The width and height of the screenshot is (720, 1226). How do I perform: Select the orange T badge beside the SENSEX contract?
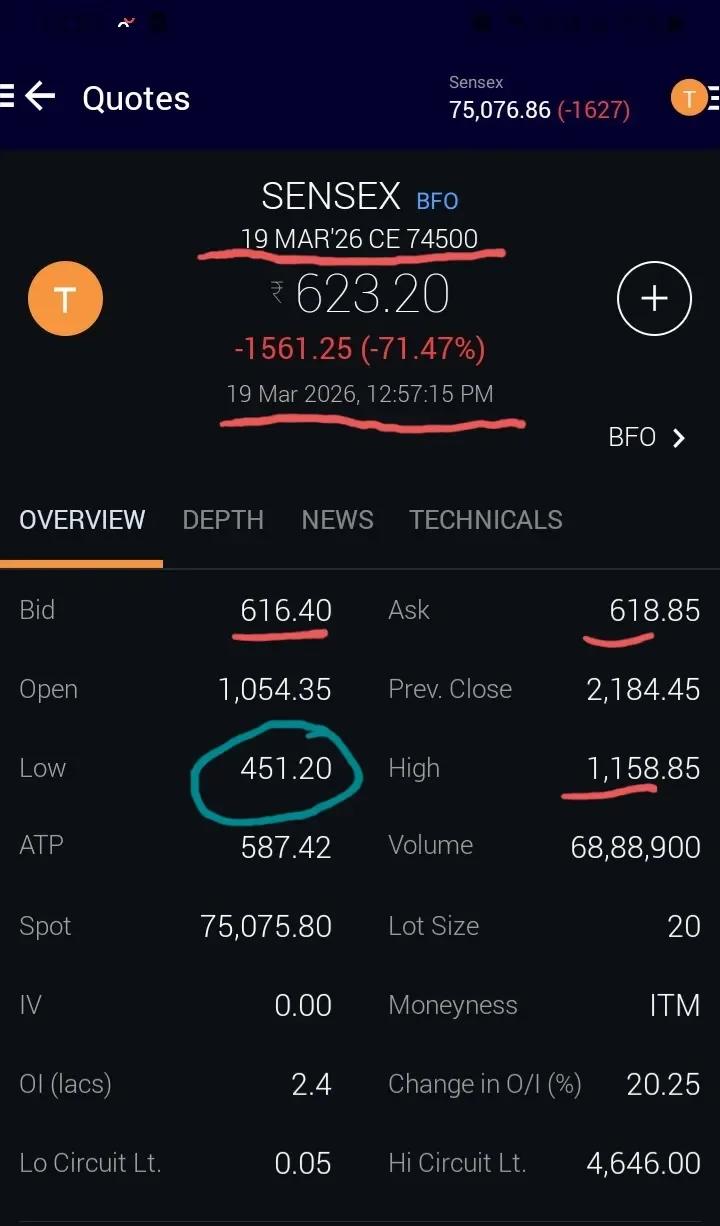coord(65,298)
